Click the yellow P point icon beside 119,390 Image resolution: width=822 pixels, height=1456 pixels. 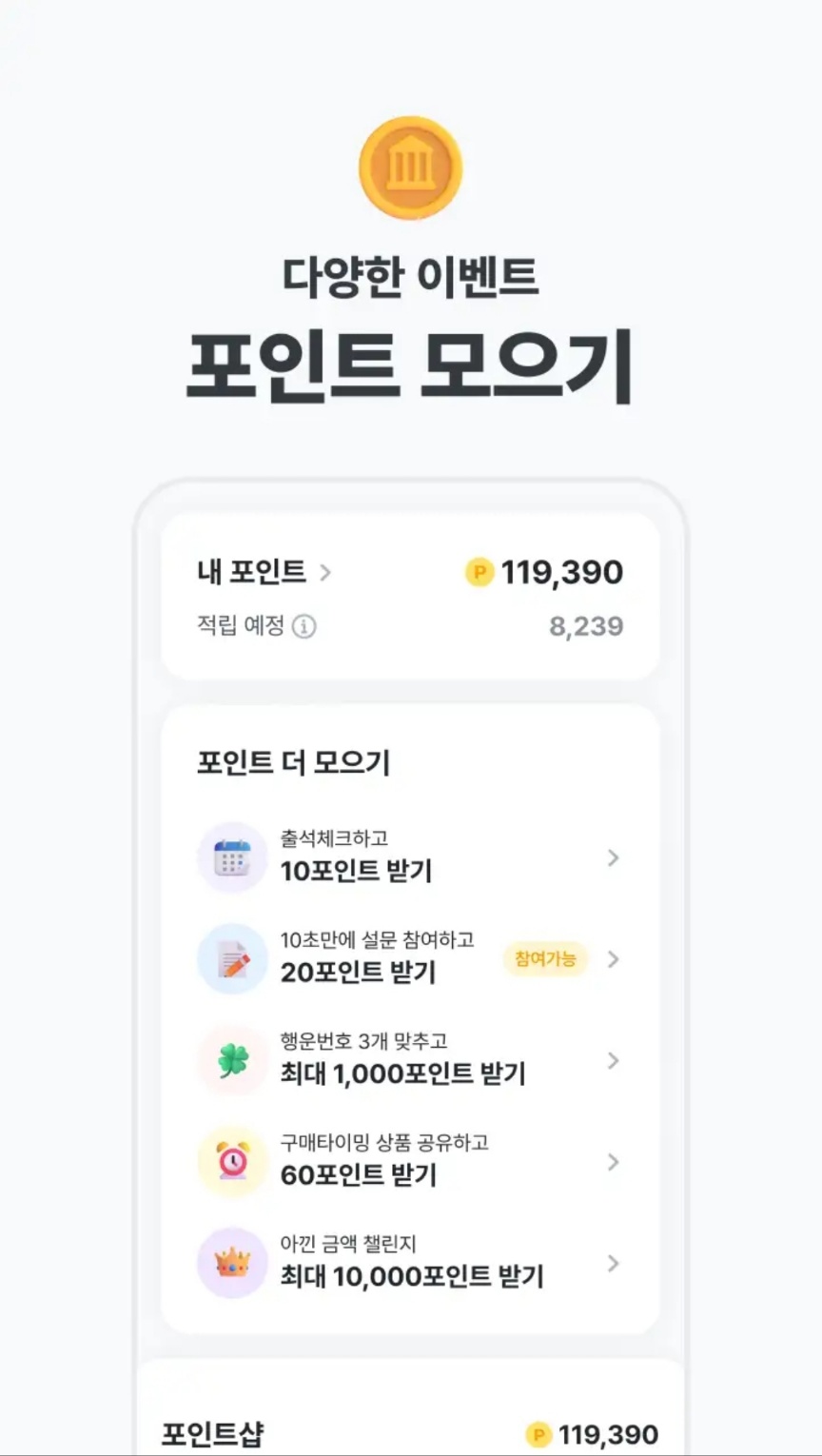tap(480, 572)
